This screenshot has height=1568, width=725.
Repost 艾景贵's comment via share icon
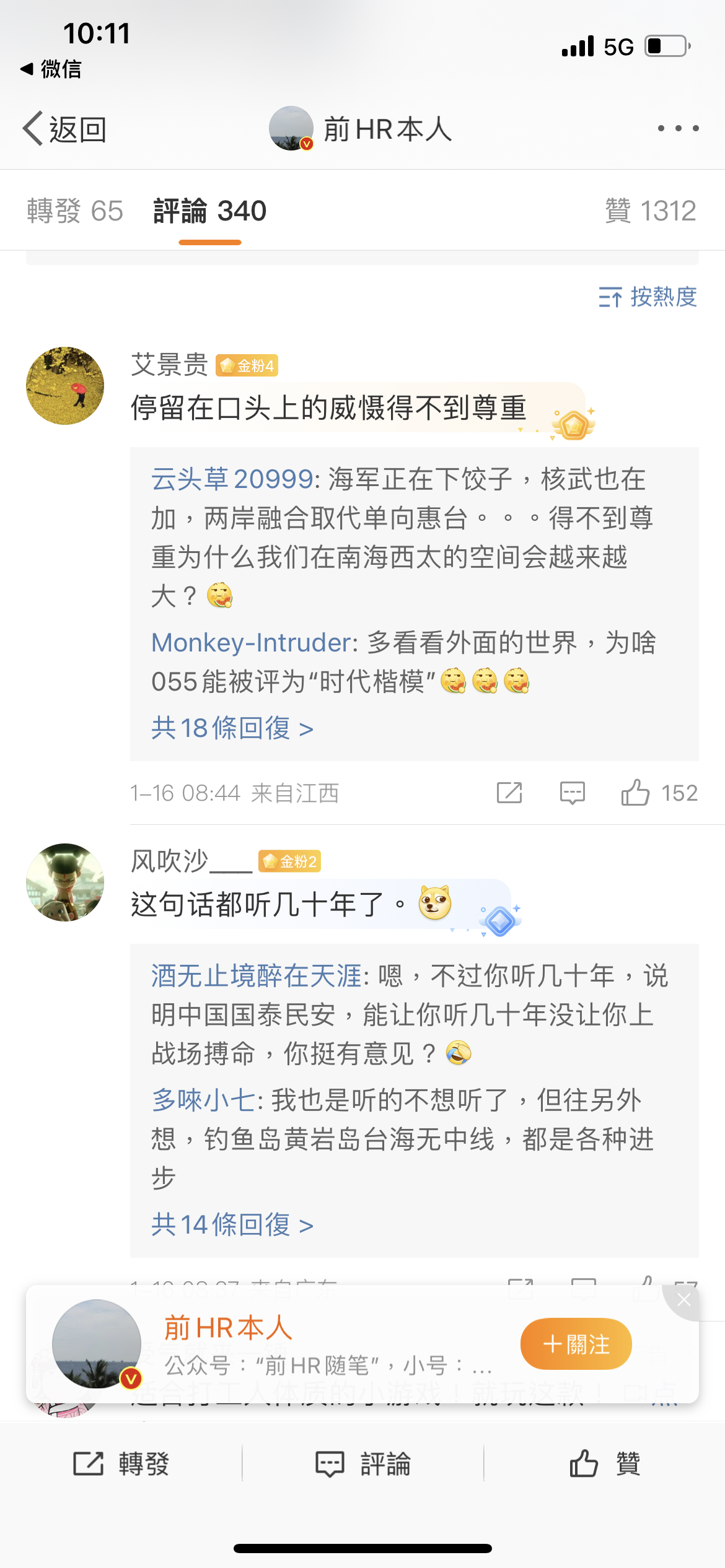click(509, 793)
